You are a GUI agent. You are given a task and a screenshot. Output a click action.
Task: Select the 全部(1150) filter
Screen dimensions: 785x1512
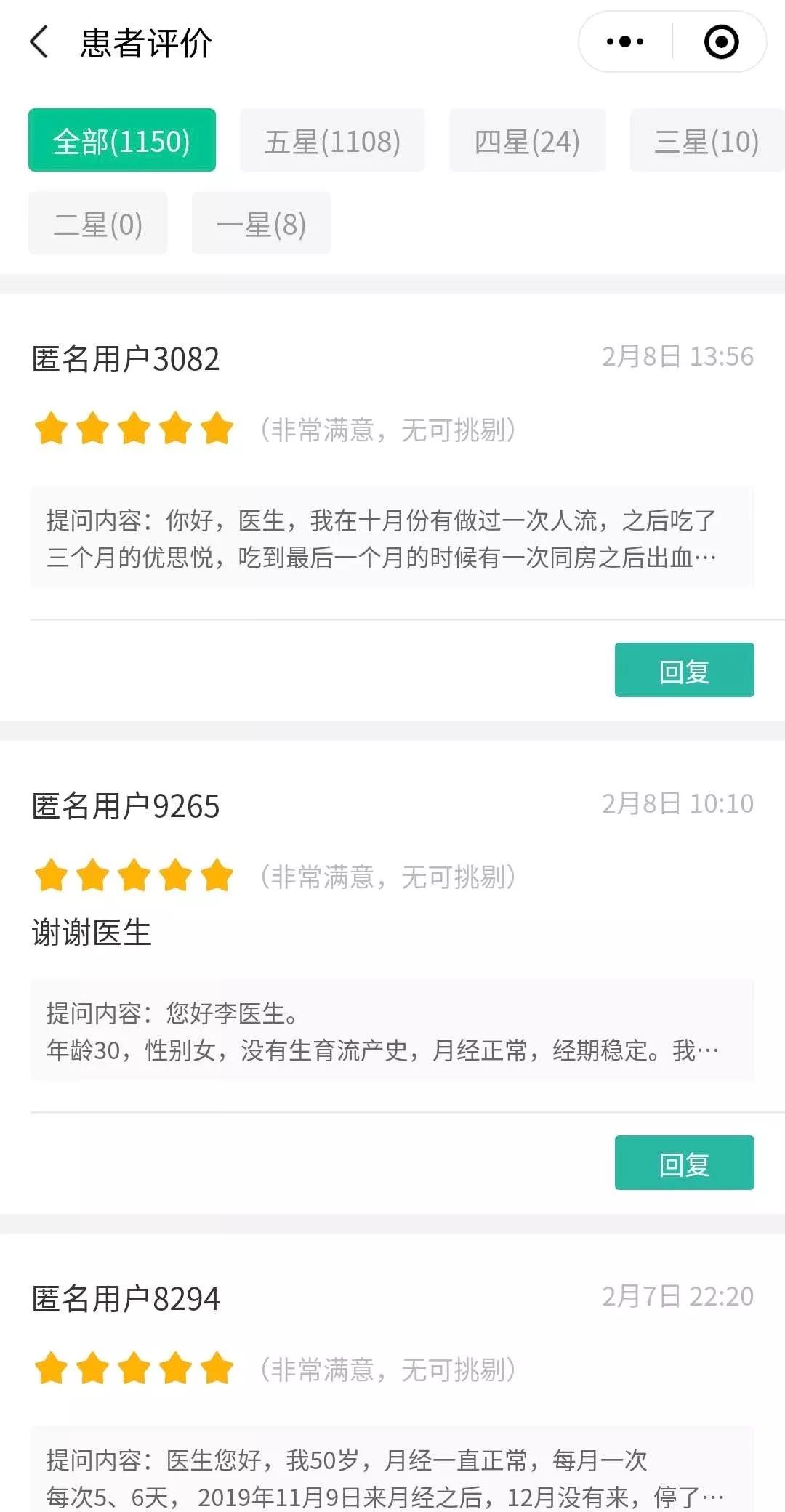coord(122,140)
